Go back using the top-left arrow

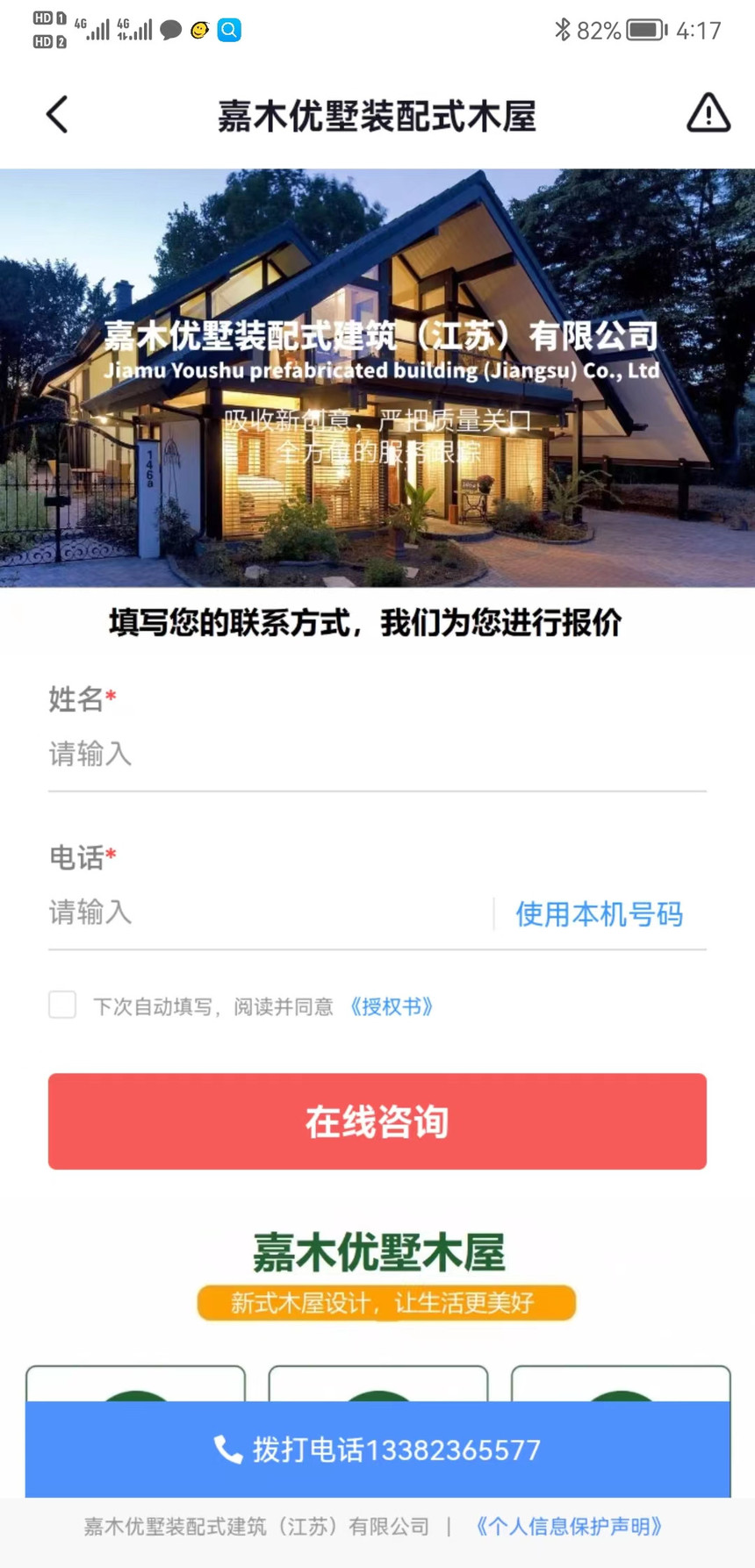tap(57, 115)
